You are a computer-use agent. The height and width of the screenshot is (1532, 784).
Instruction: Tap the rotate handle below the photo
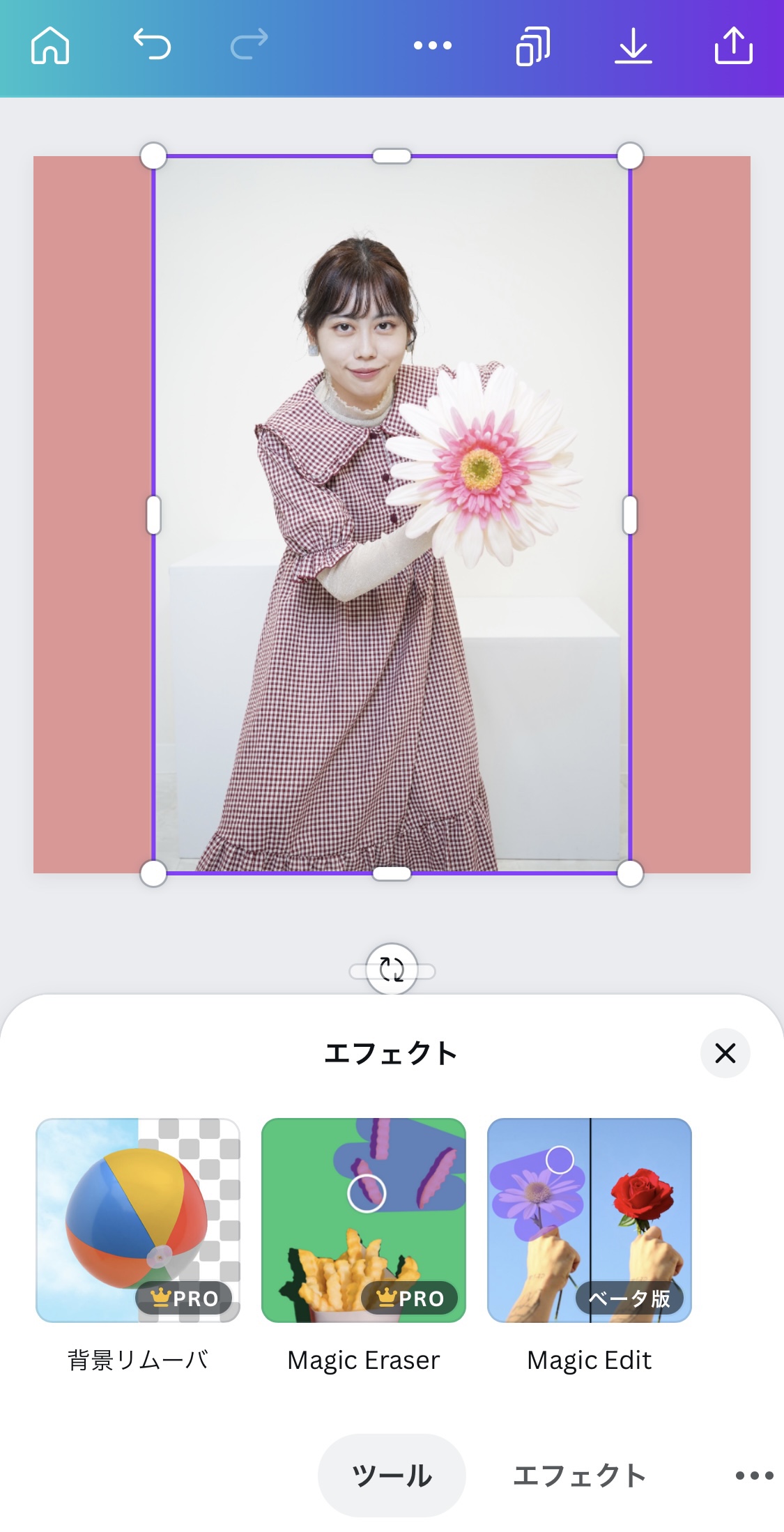pos(392,970)
